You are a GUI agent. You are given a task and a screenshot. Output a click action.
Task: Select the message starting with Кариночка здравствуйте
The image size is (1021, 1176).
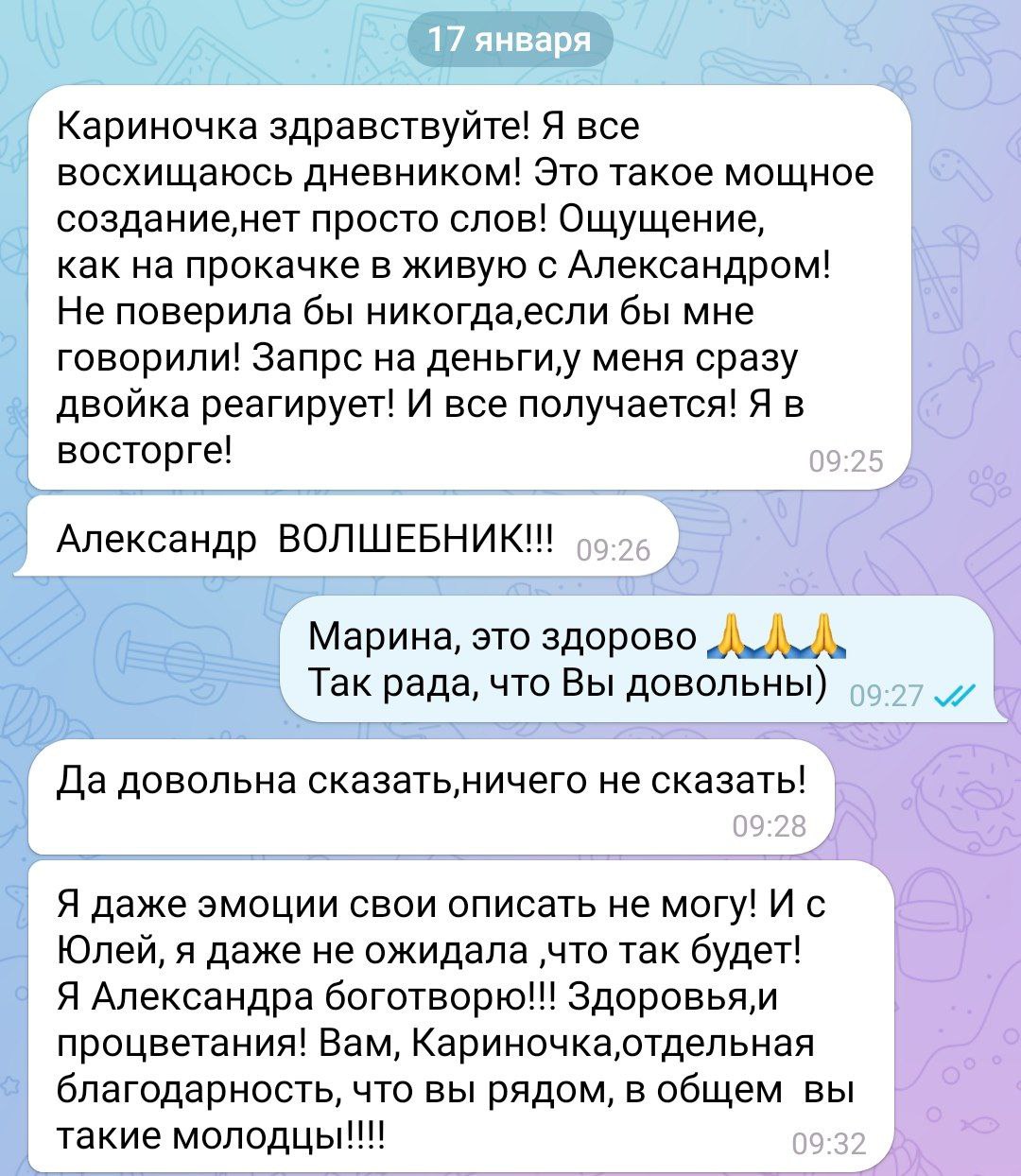[x=469, y=287]
